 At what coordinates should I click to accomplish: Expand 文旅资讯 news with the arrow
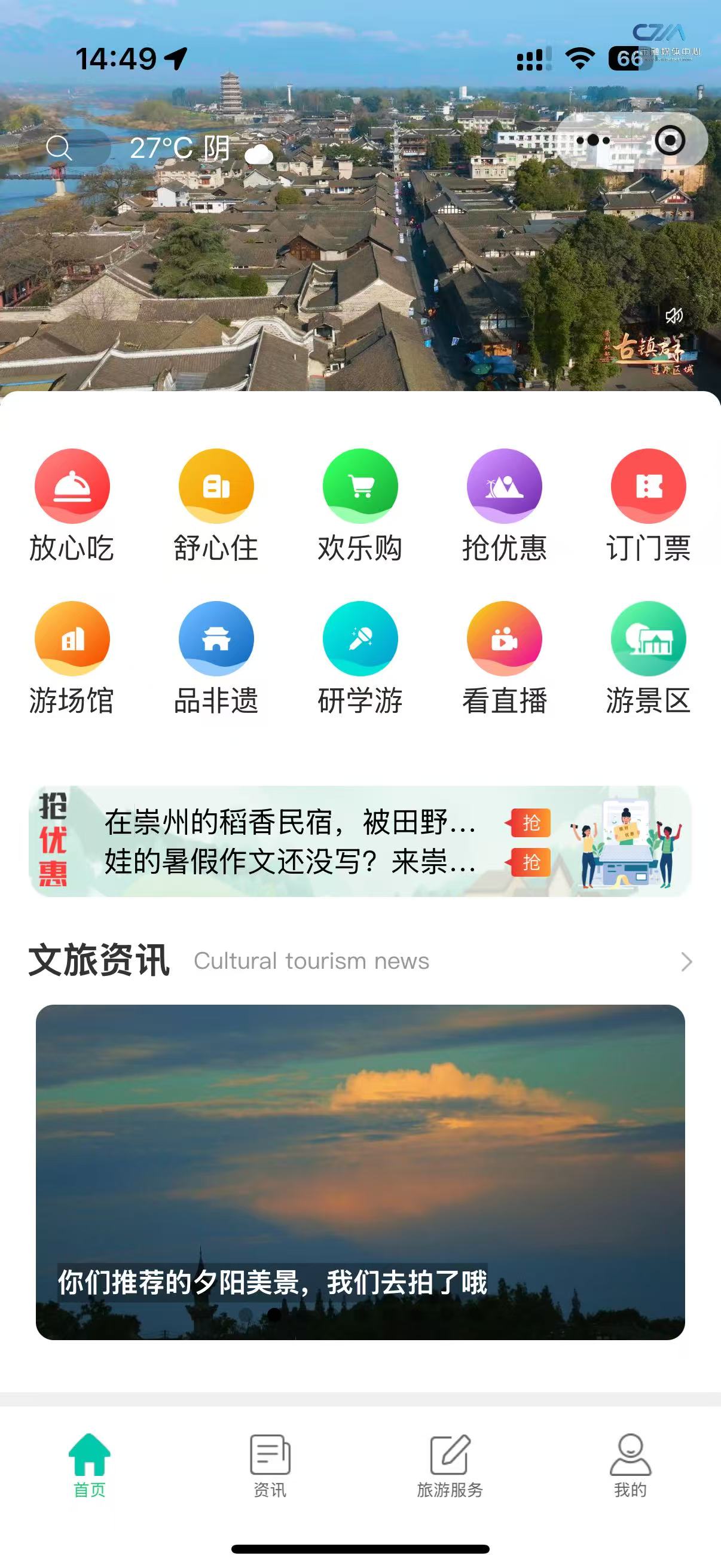point(686,962)
